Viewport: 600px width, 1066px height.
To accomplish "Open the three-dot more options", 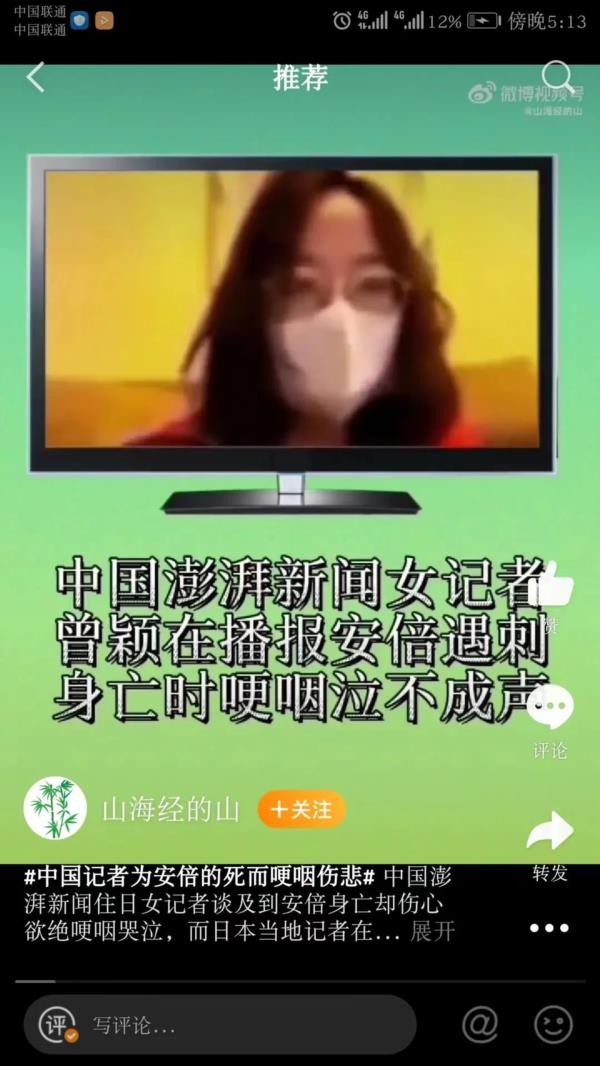I will click(x=549, y=929).
